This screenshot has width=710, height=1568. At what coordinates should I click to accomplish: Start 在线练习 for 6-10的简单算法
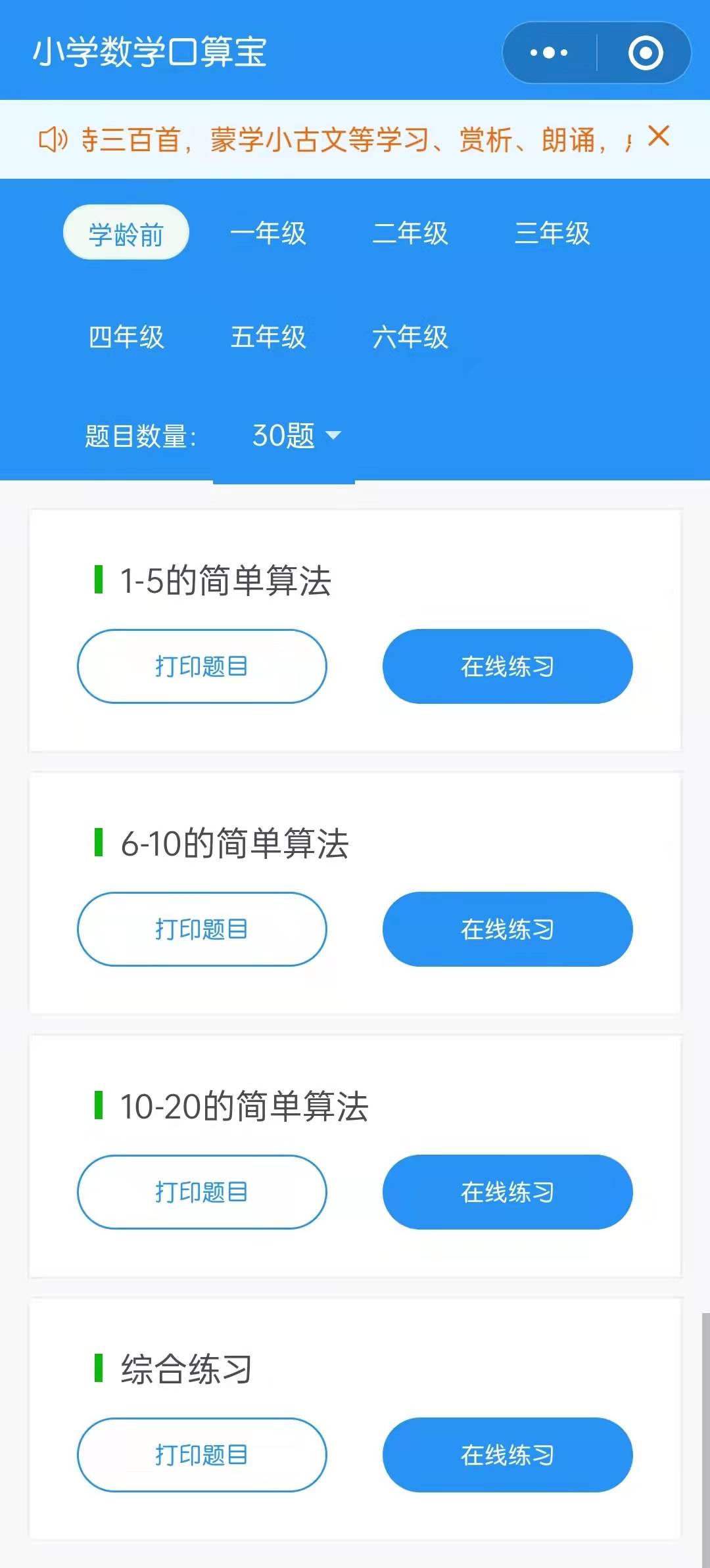tap(508, 929)
